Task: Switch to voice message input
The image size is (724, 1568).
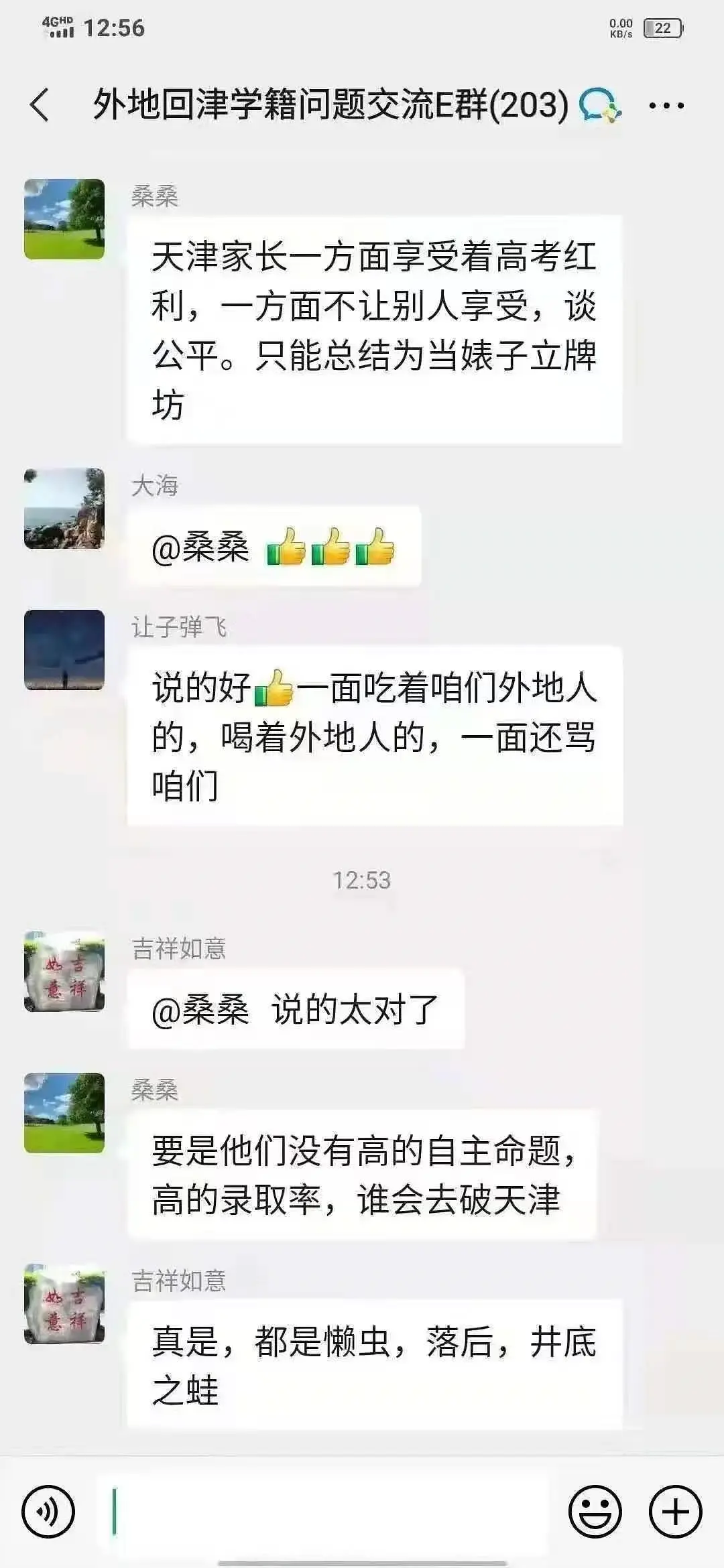Action: (48, 1512)
